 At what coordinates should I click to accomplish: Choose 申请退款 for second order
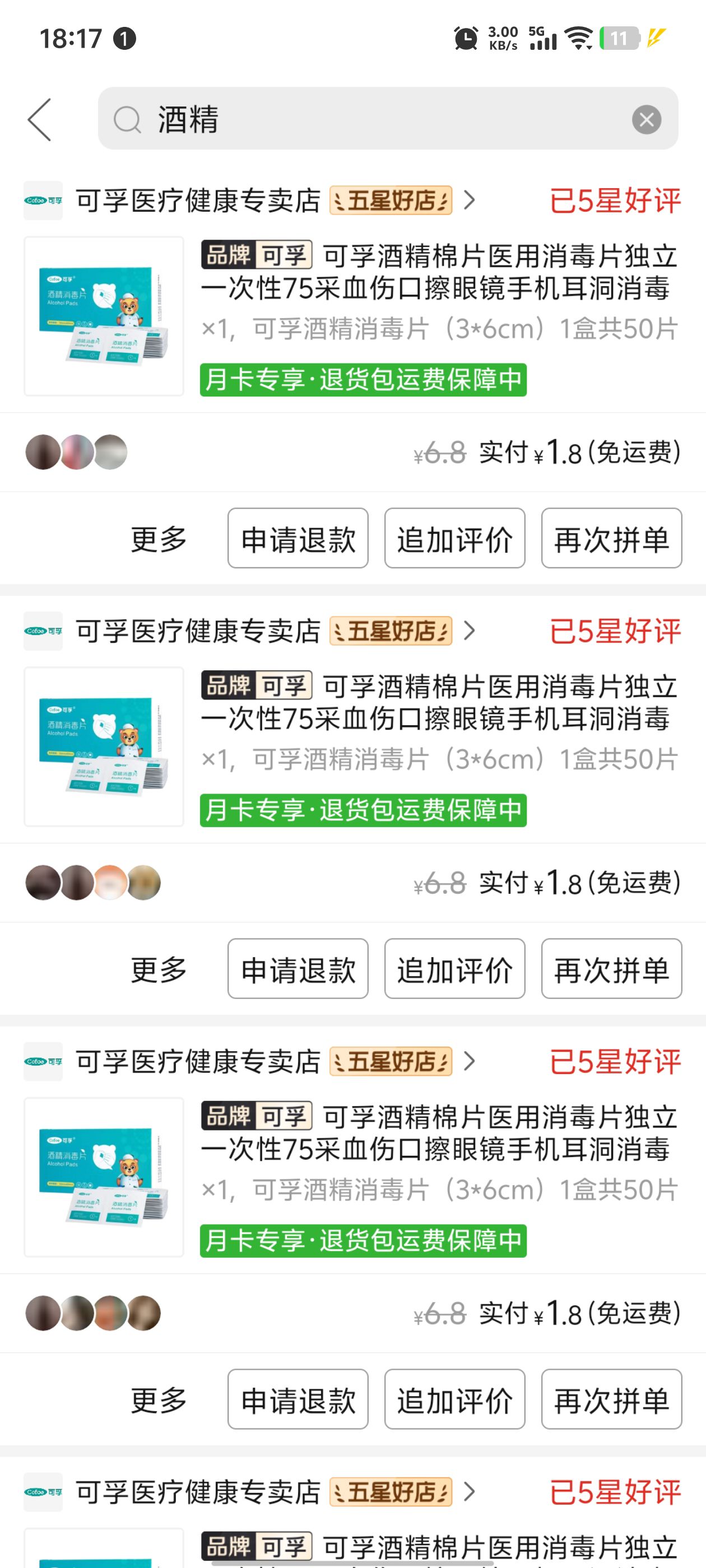coord(298,969)
